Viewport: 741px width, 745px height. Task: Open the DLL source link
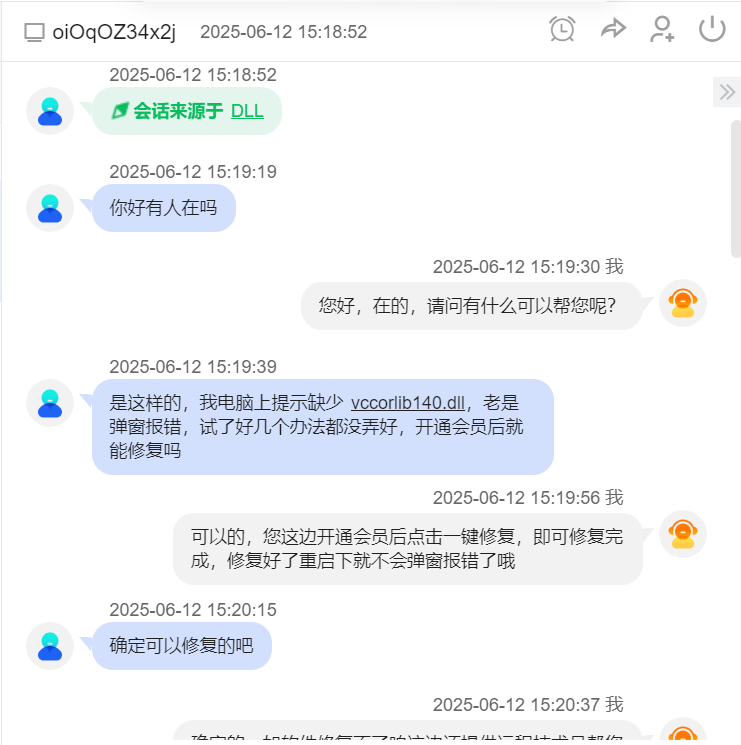(x=247, y=111)
